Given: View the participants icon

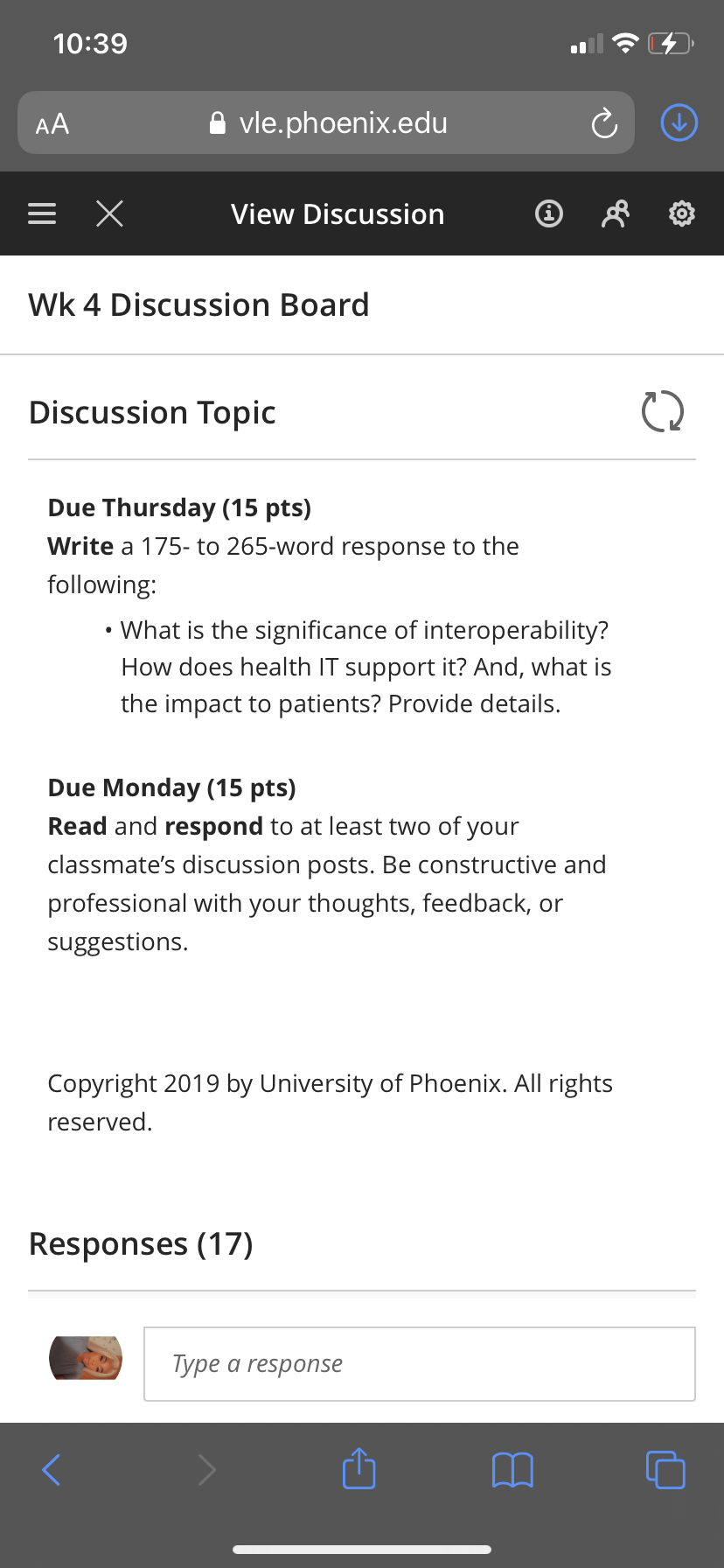Looking at the screenshot, I should pos(616,213).
